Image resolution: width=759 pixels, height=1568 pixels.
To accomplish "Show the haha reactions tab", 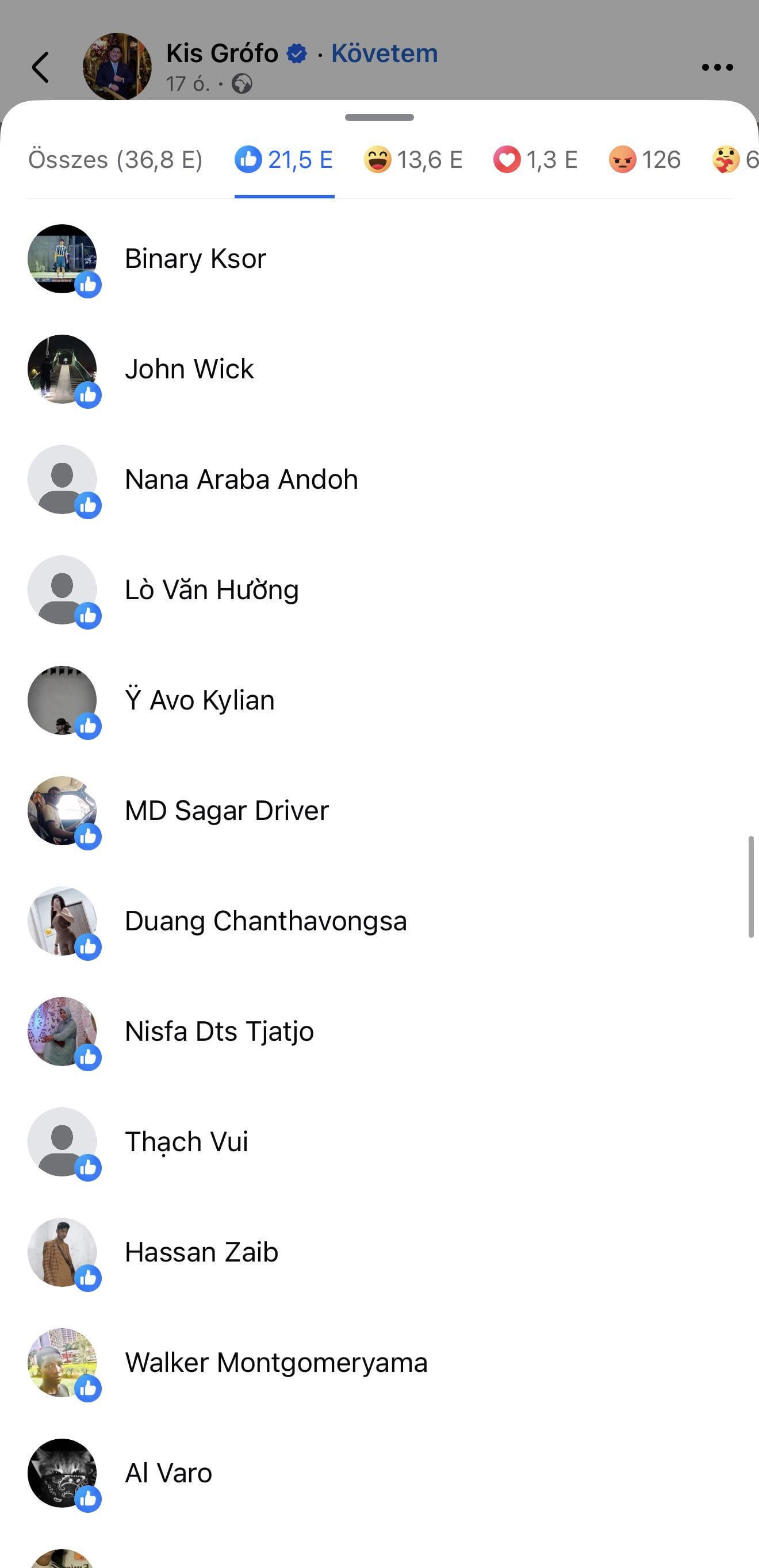I will (x=413, y=159).
